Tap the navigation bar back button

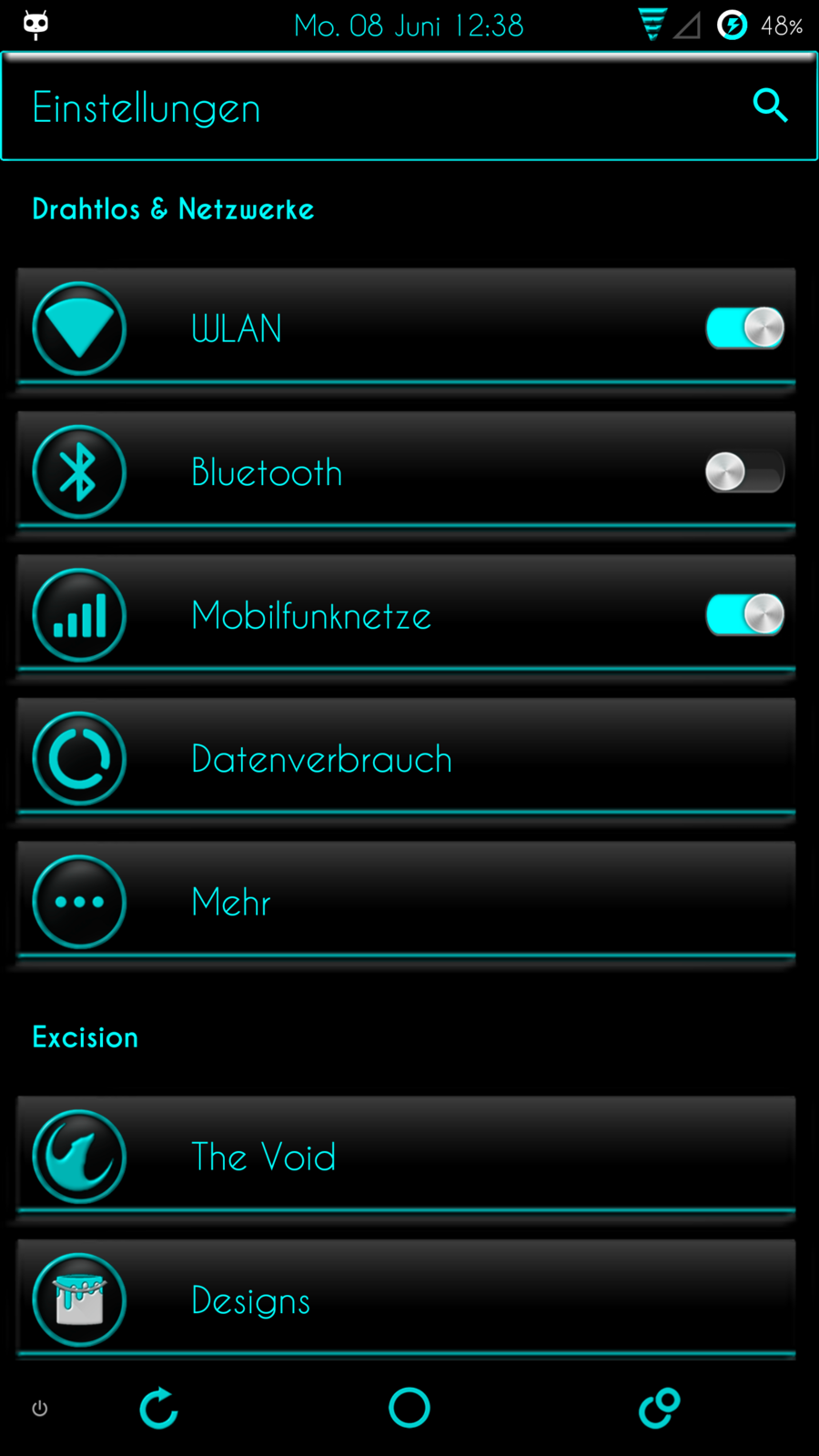pyautogui.click(x=159, y=1408)
